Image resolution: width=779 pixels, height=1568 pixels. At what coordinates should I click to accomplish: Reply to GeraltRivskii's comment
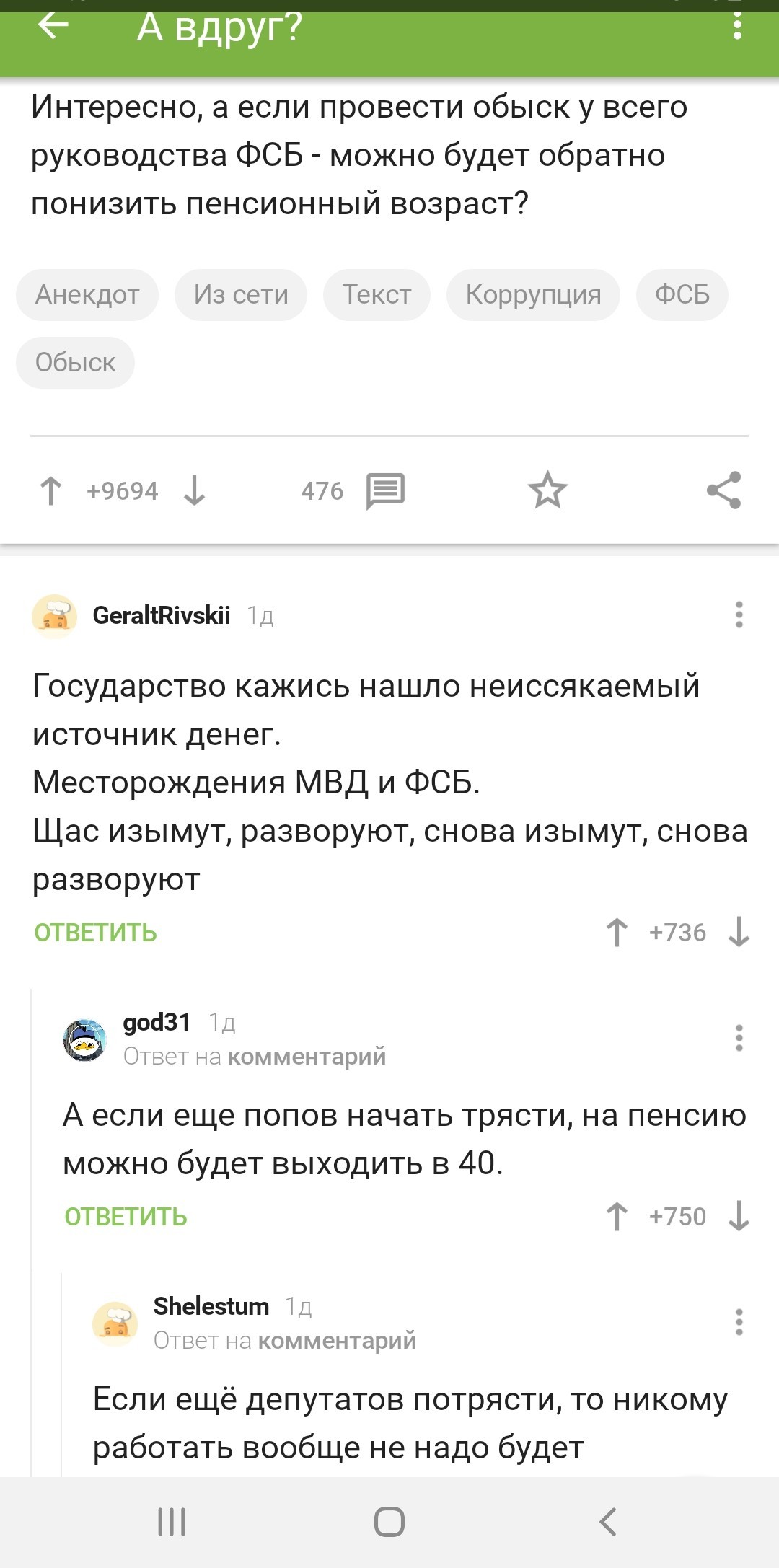[95, 933]
